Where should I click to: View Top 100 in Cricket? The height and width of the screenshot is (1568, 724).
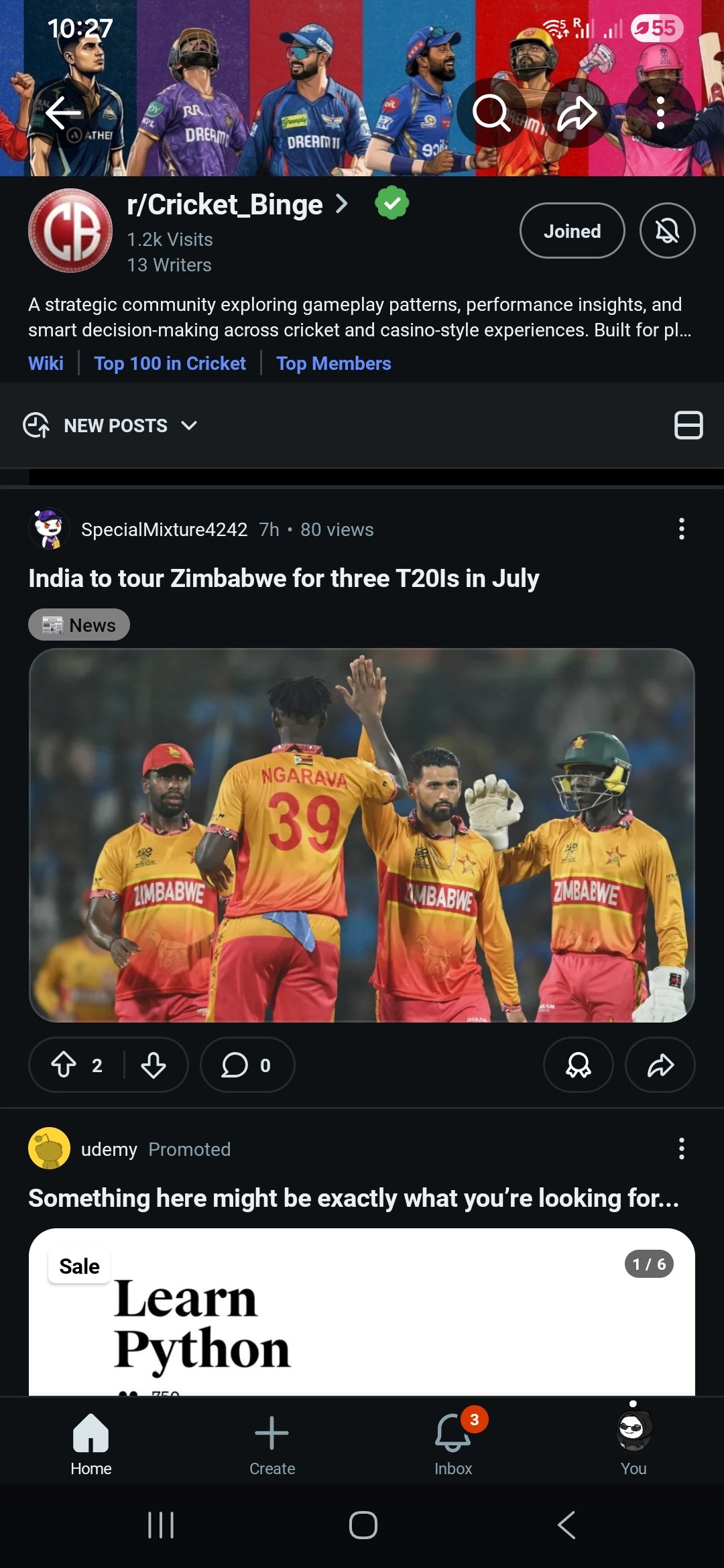pos(170,363)
